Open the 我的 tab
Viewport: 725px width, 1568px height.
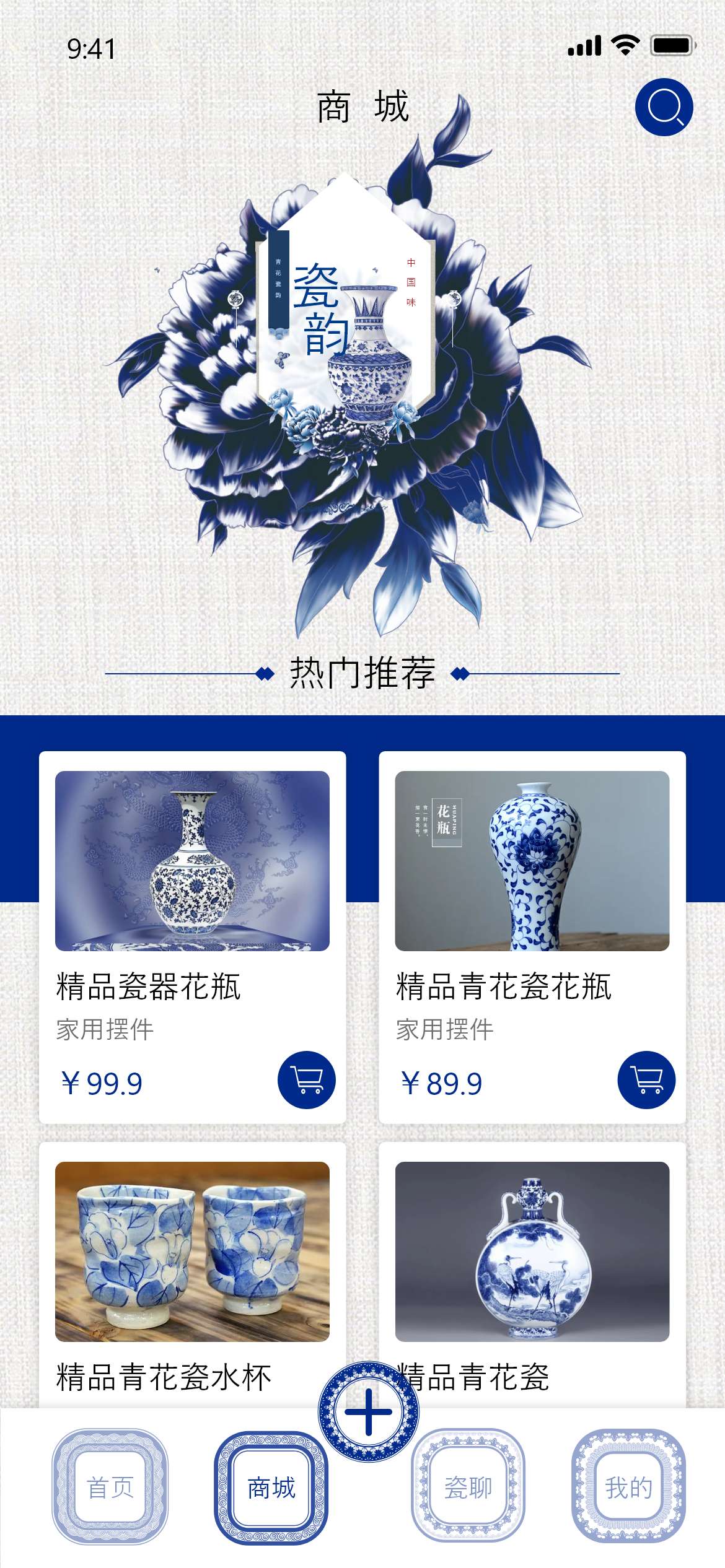coord(628,1487)
